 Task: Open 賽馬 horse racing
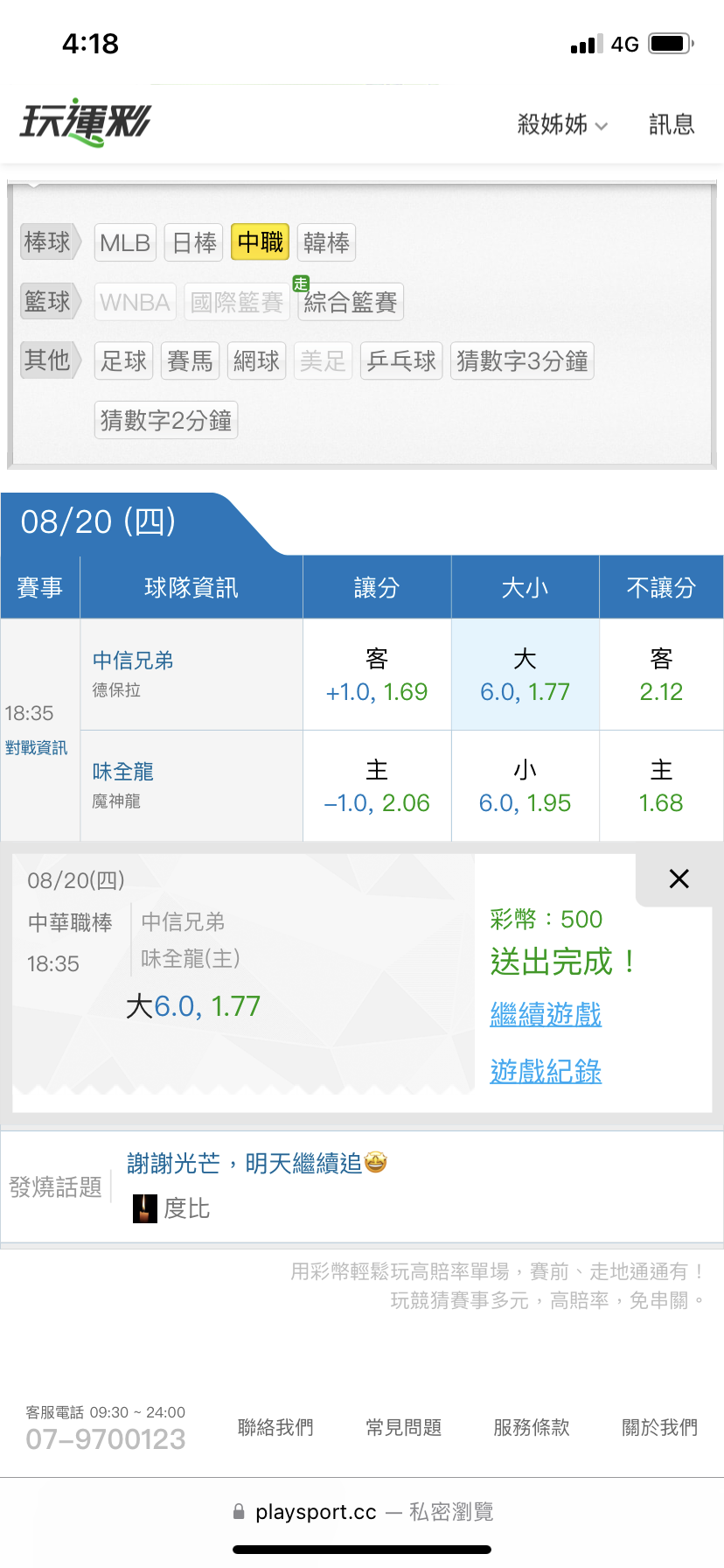coord(190,360)
